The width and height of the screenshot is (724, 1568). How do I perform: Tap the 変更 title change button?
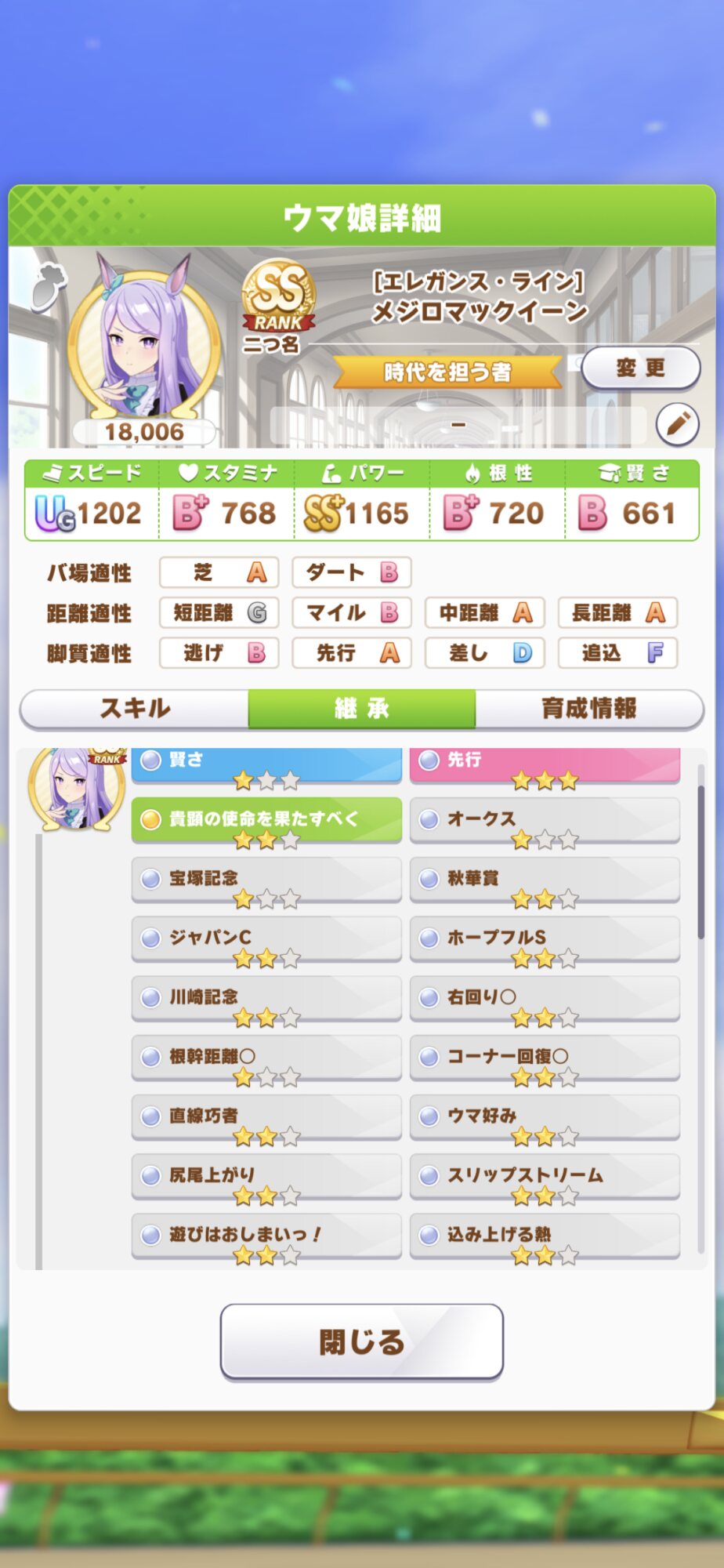pyautogui.click(x=640, y=368)
